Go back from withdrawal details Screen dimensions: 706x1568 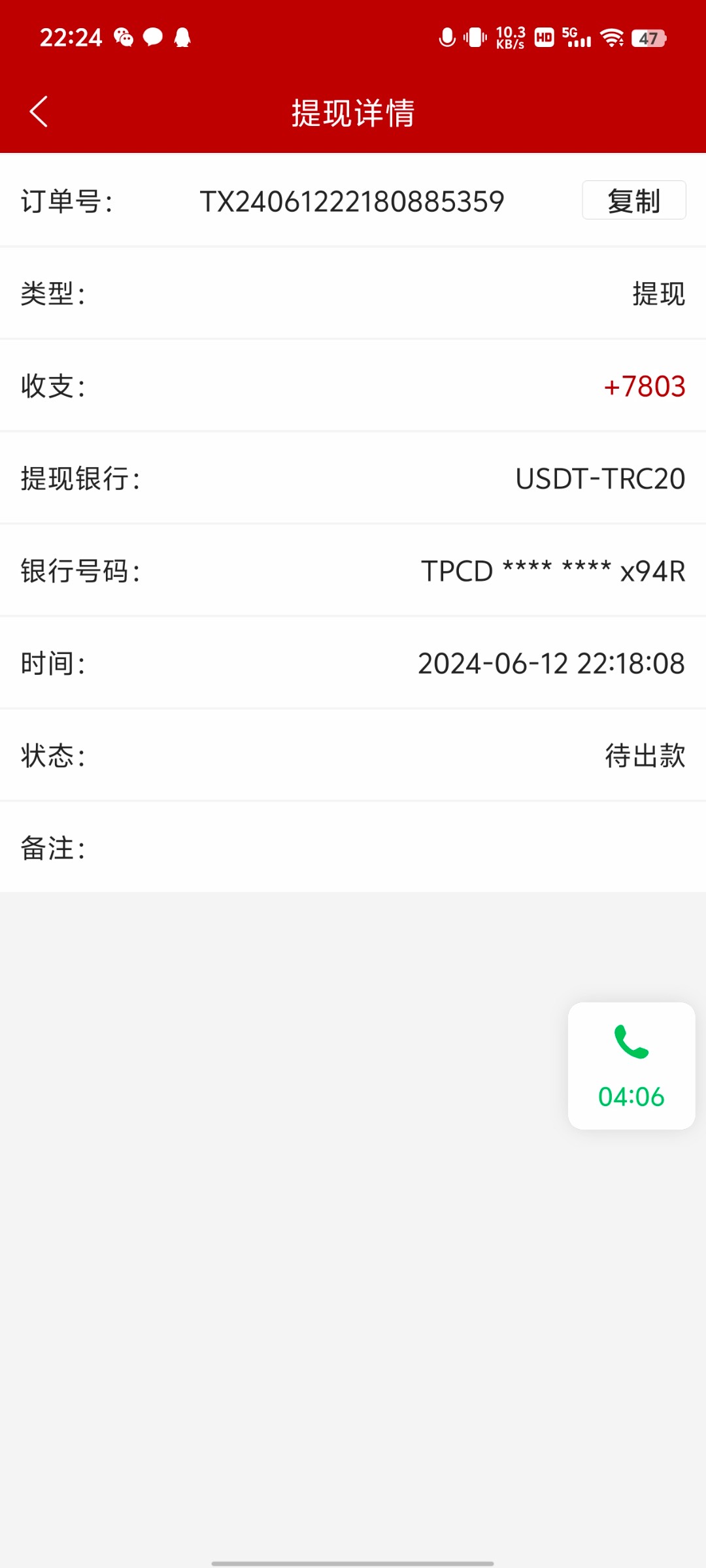[39, 112]
